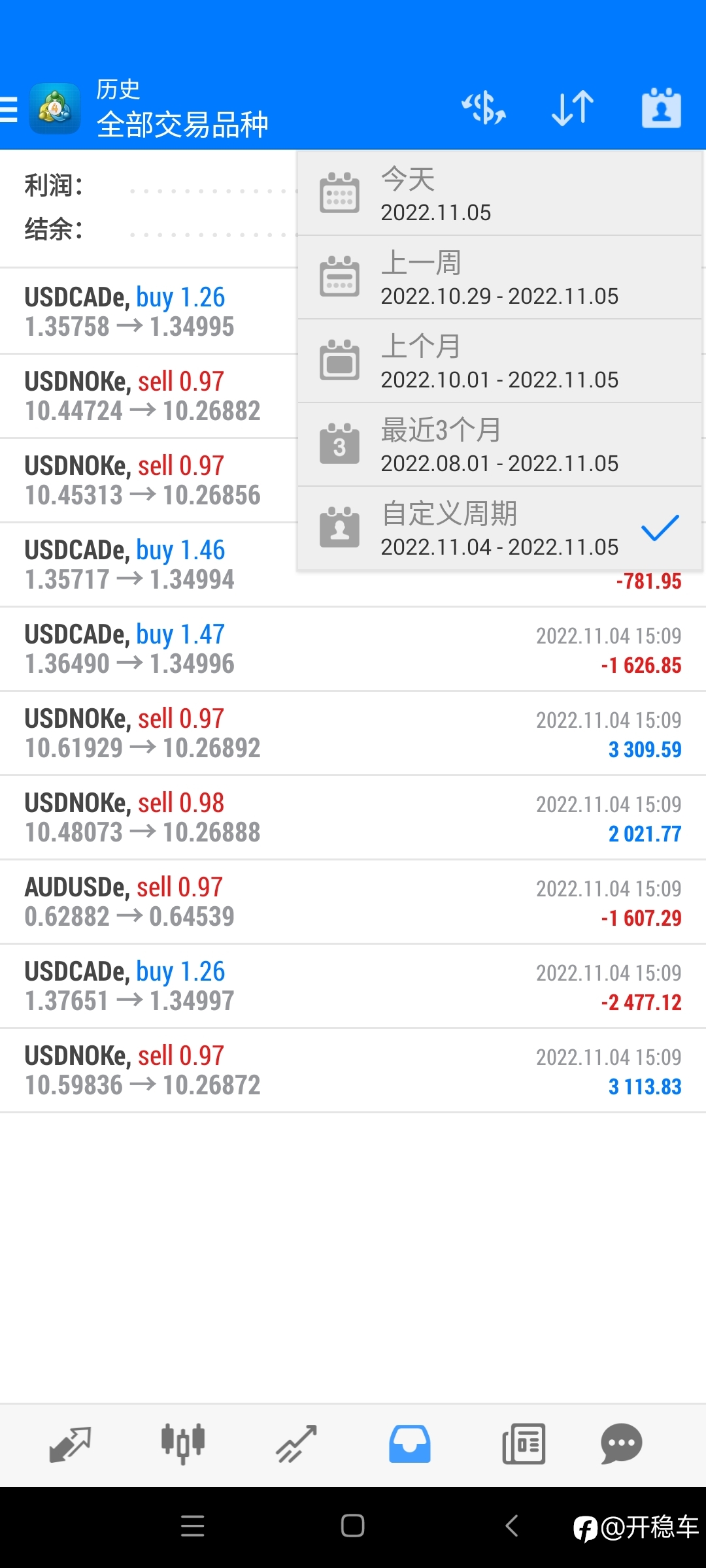Switch to the quotes arrows tab
Image resolution: width=706 pixels, height=1568 pixels.
[x=70, y=1444]
